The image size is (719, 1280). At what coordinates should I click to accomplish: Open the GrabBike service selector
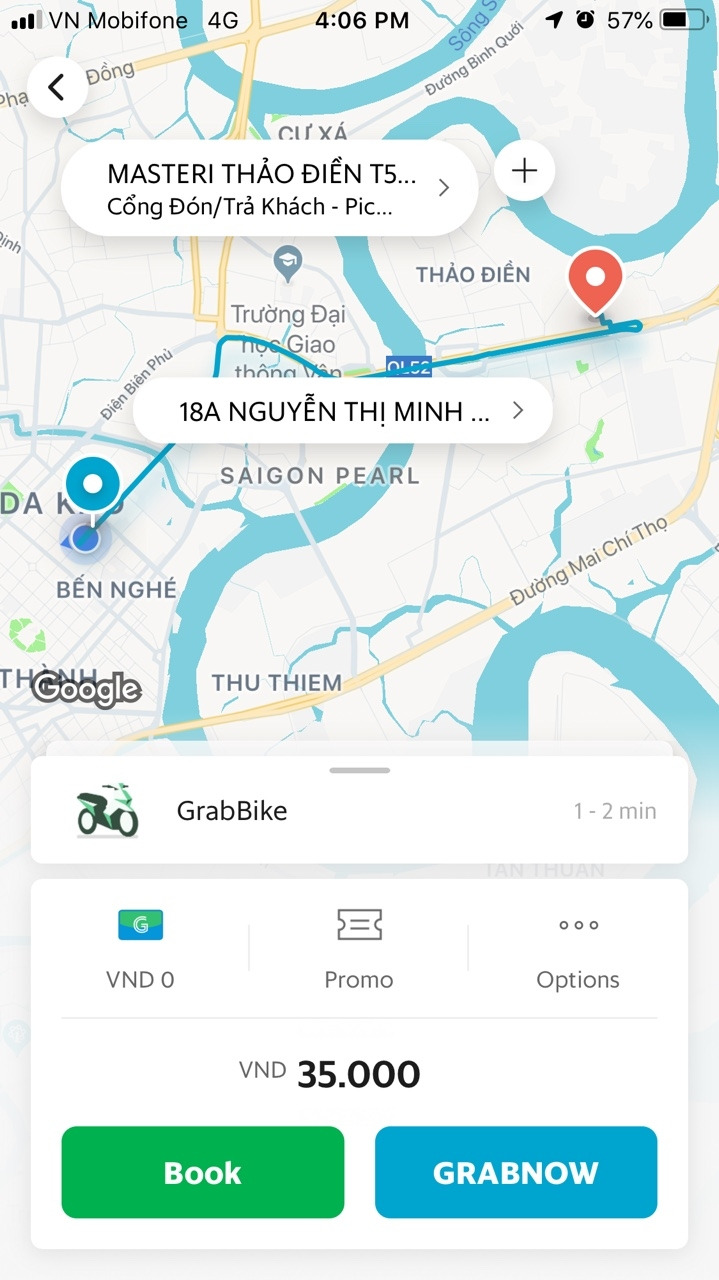tap(359, 810)
